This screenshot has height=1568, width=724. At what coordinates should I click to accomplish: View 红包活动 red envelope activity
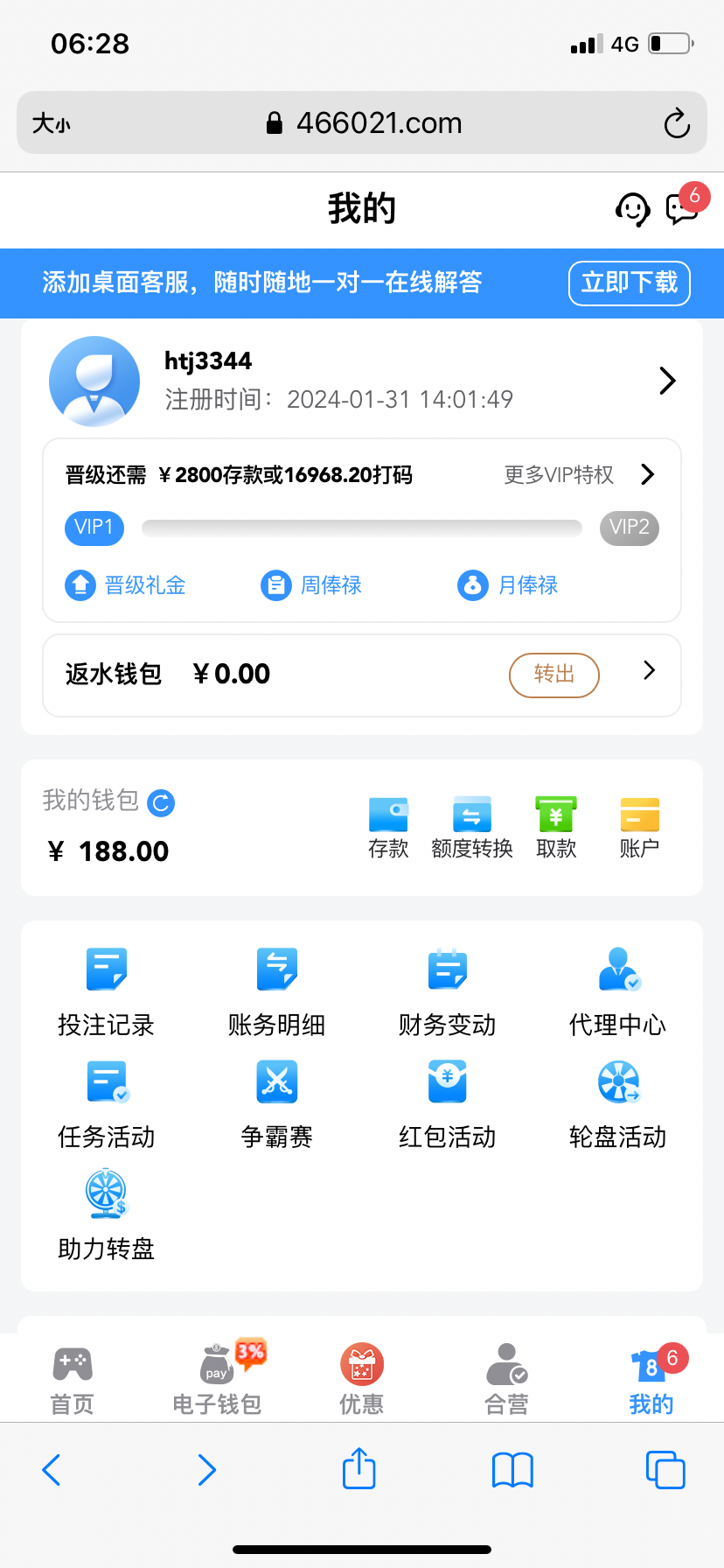446,1103
